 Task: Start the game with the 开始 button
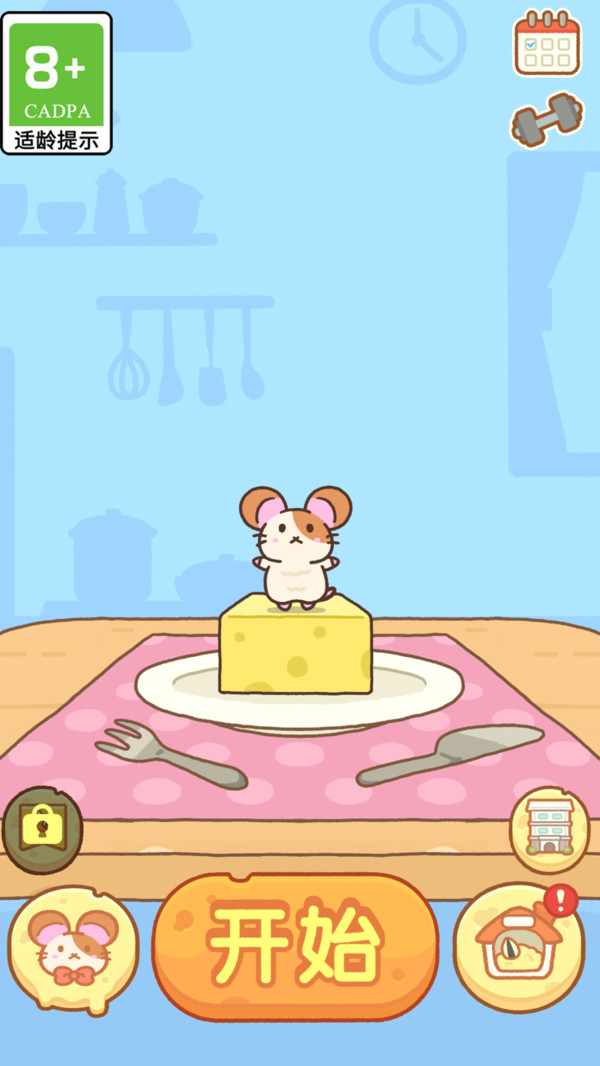(x=295, y=945)
